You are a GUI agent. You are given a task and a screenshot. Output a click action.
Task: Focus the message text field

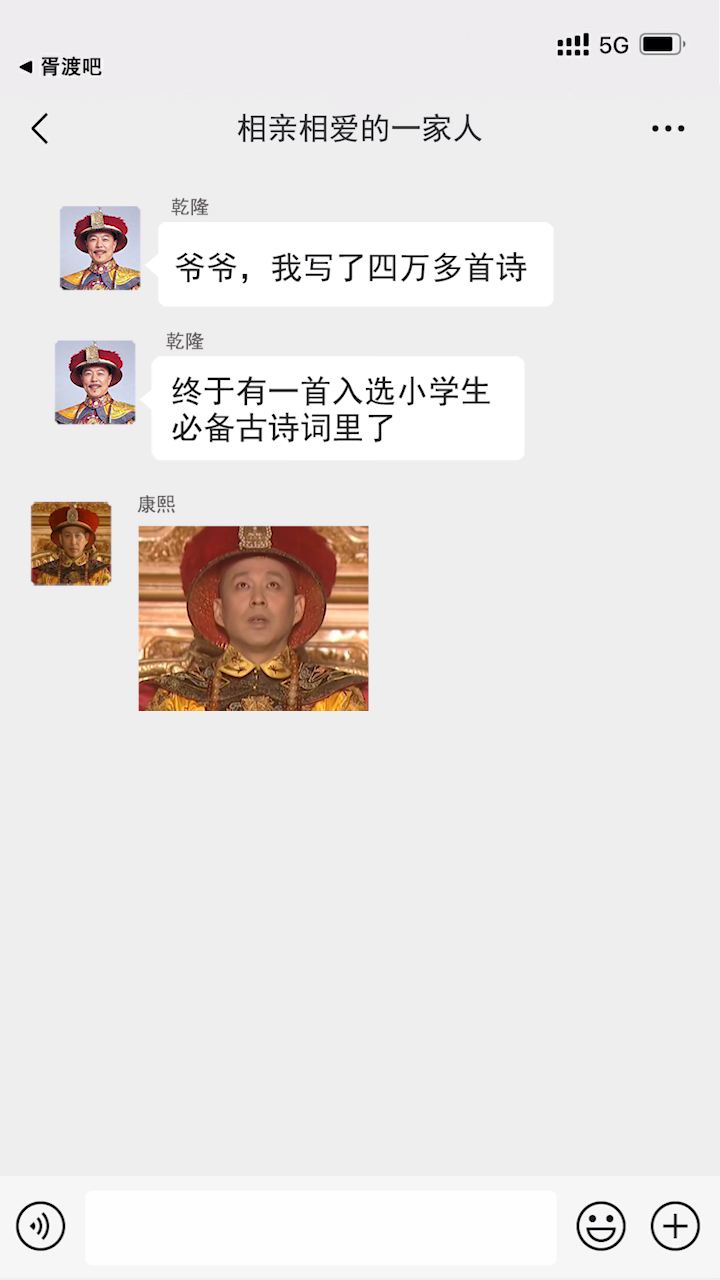coord(320,1227)
